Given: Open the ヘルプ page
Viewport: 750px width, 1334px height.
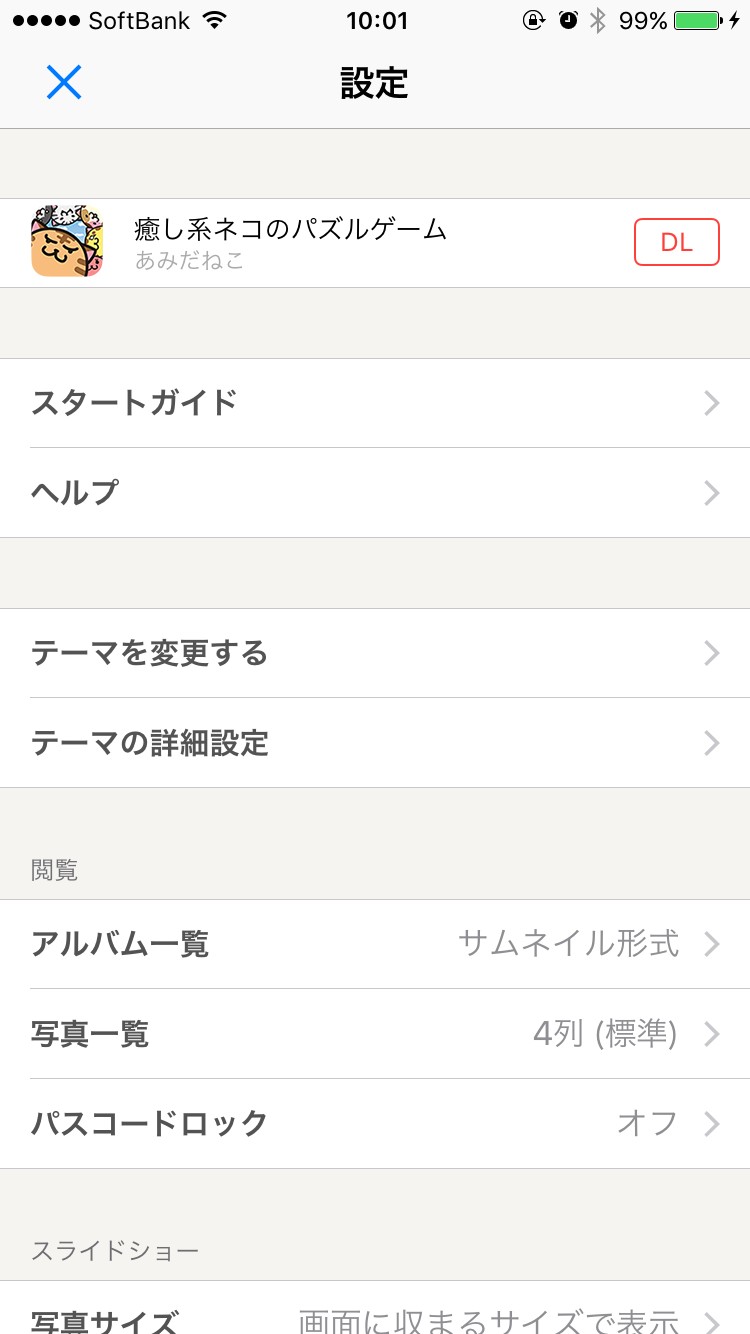Looking at the screenshot, I should point(375,493).
